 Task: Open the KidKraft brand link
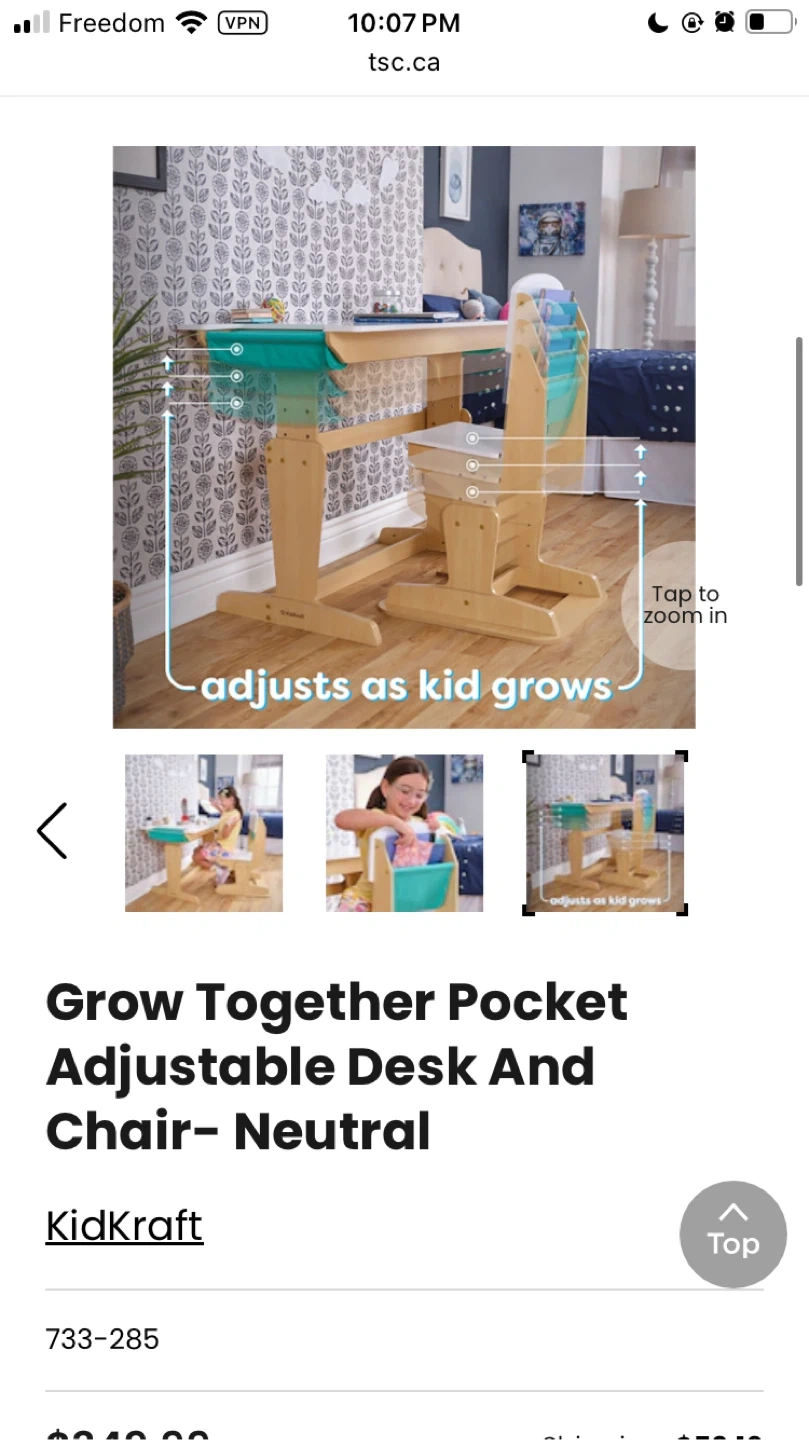[124, 1226]
